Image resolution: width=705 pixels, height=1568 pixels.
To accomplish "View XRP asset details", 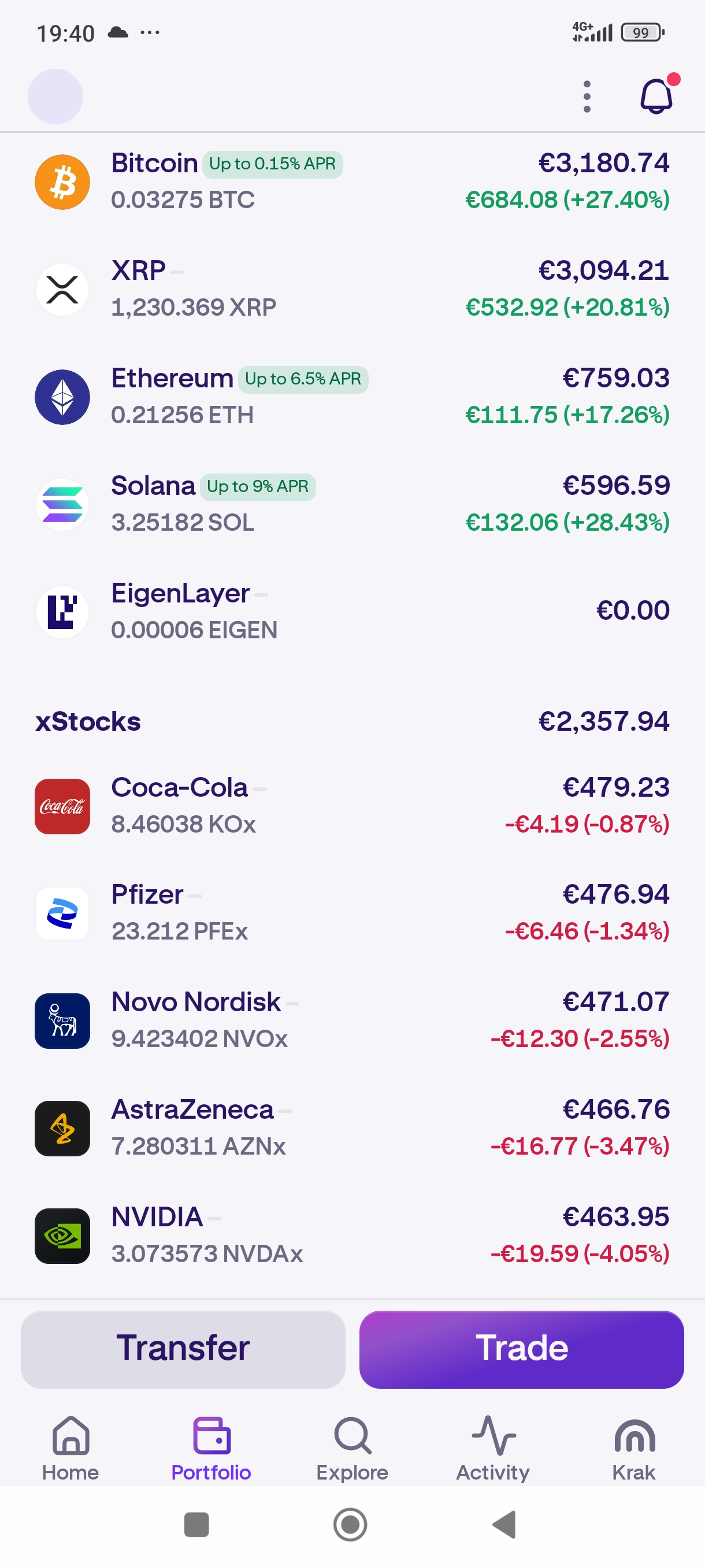I will point(353,289).
